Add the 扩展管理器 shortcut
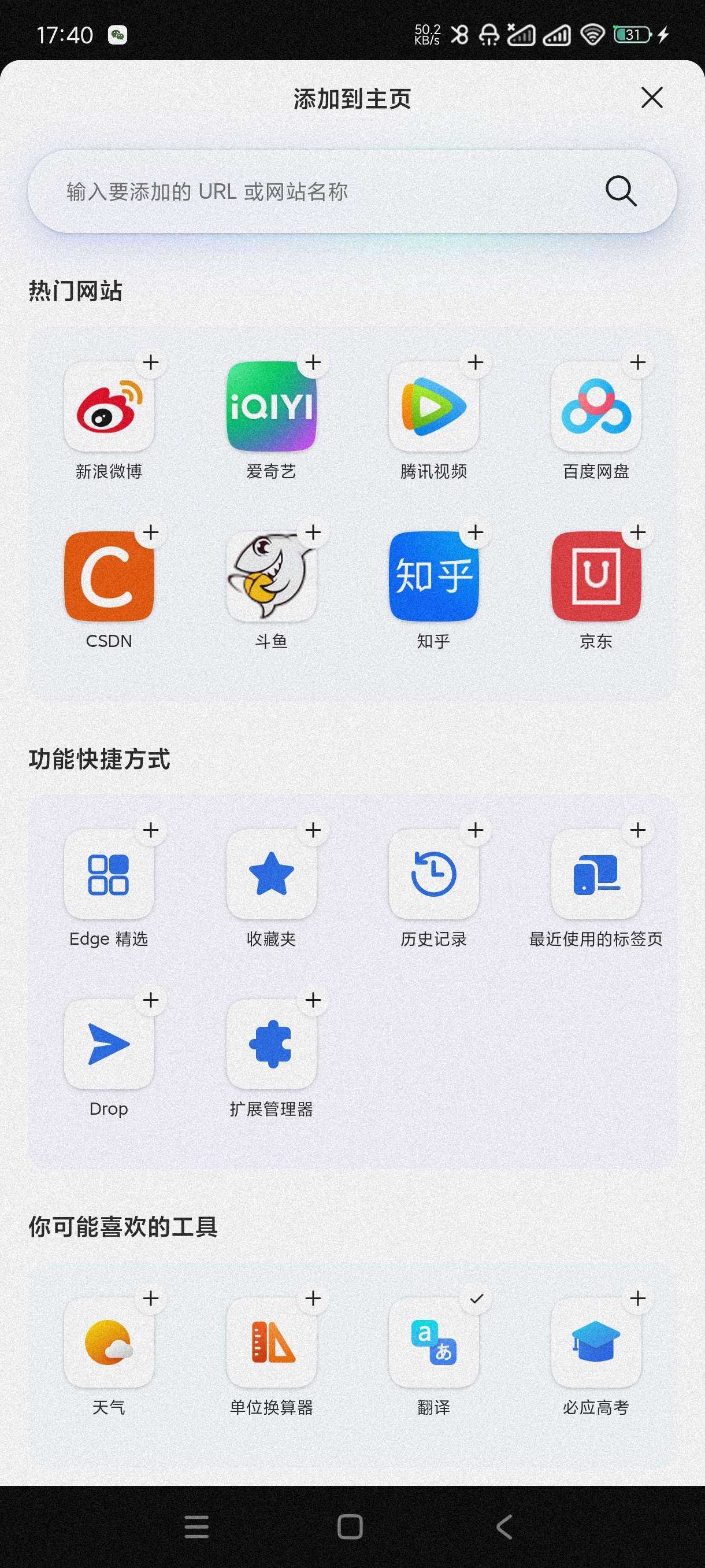 click(x=313, y=1000)
